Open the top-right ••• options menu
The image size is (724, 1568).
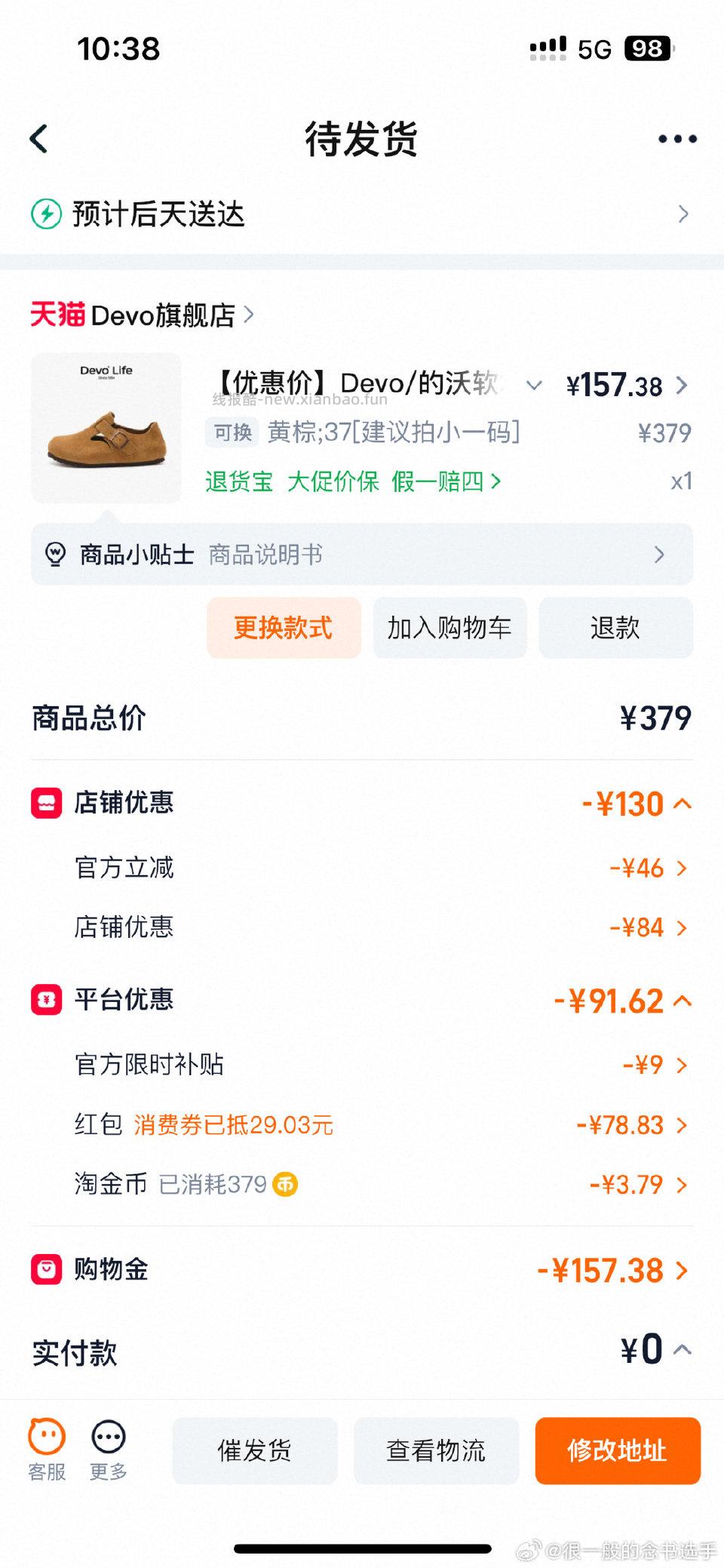(x=673, y=138)
